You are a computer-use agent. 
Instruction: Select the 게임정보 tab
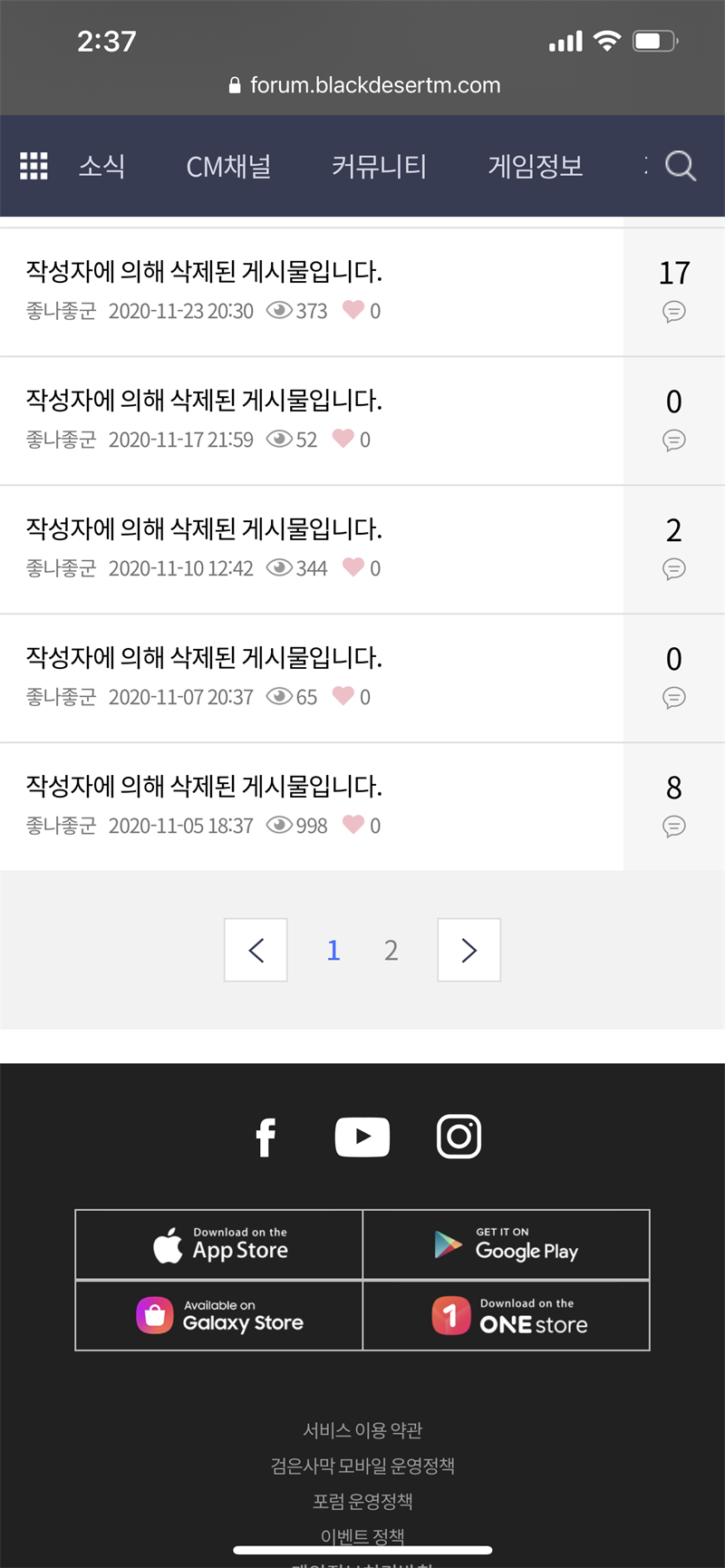[x=536, y=166]
